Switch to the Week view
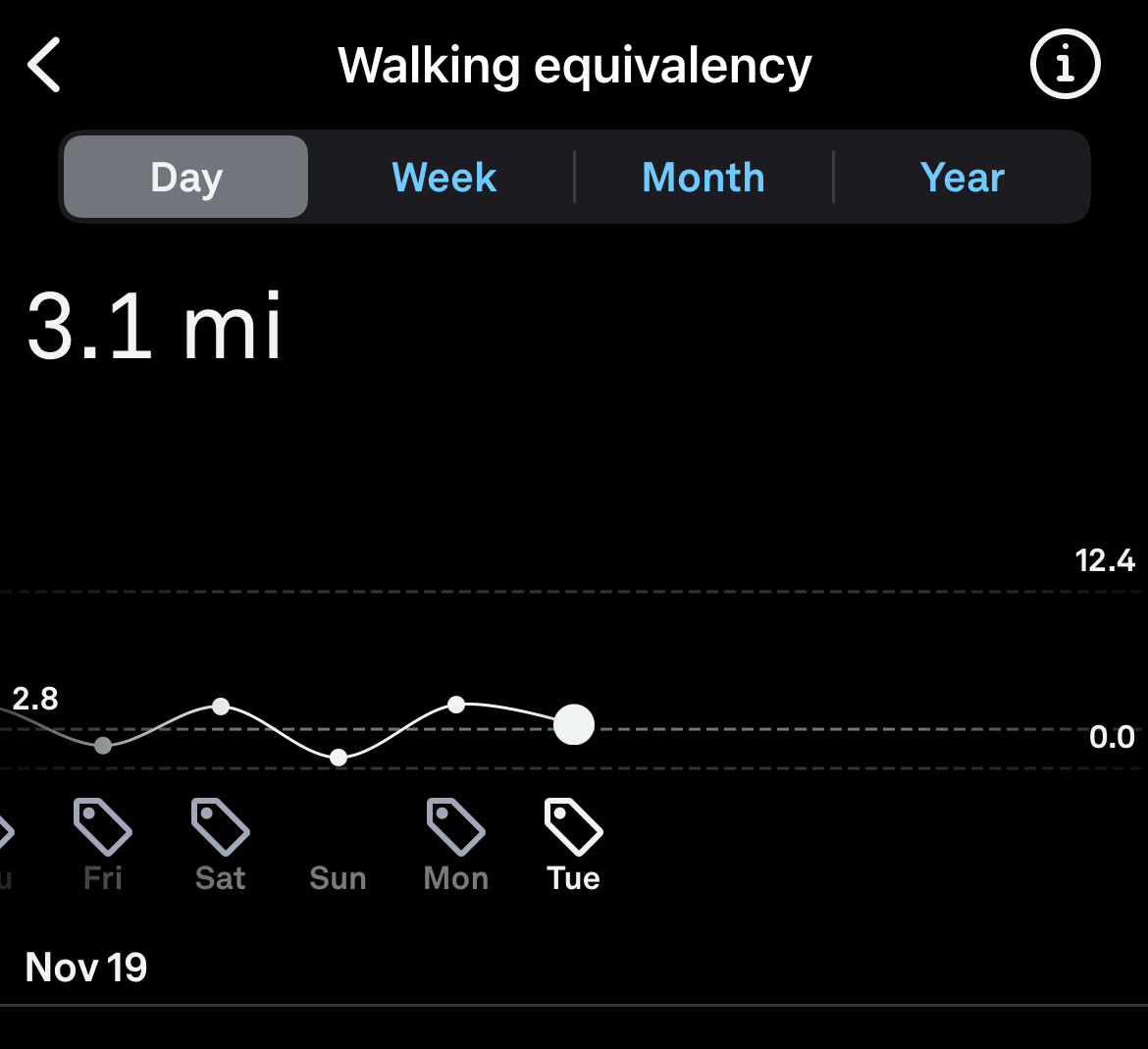Viewport: 1148px width, 1049px height. [444, 178]
